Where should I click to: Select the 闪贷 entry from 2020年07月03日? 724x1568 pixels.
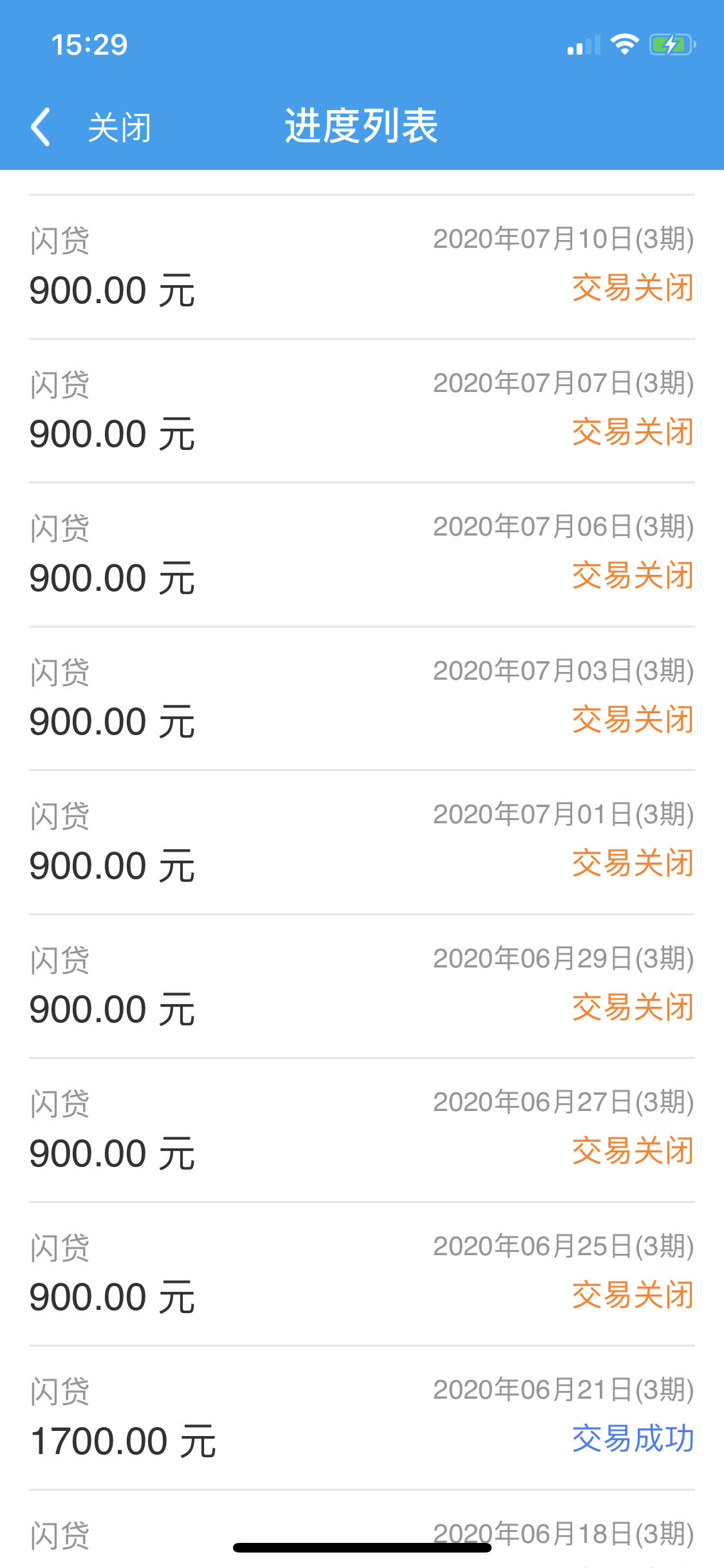point(362,699)
